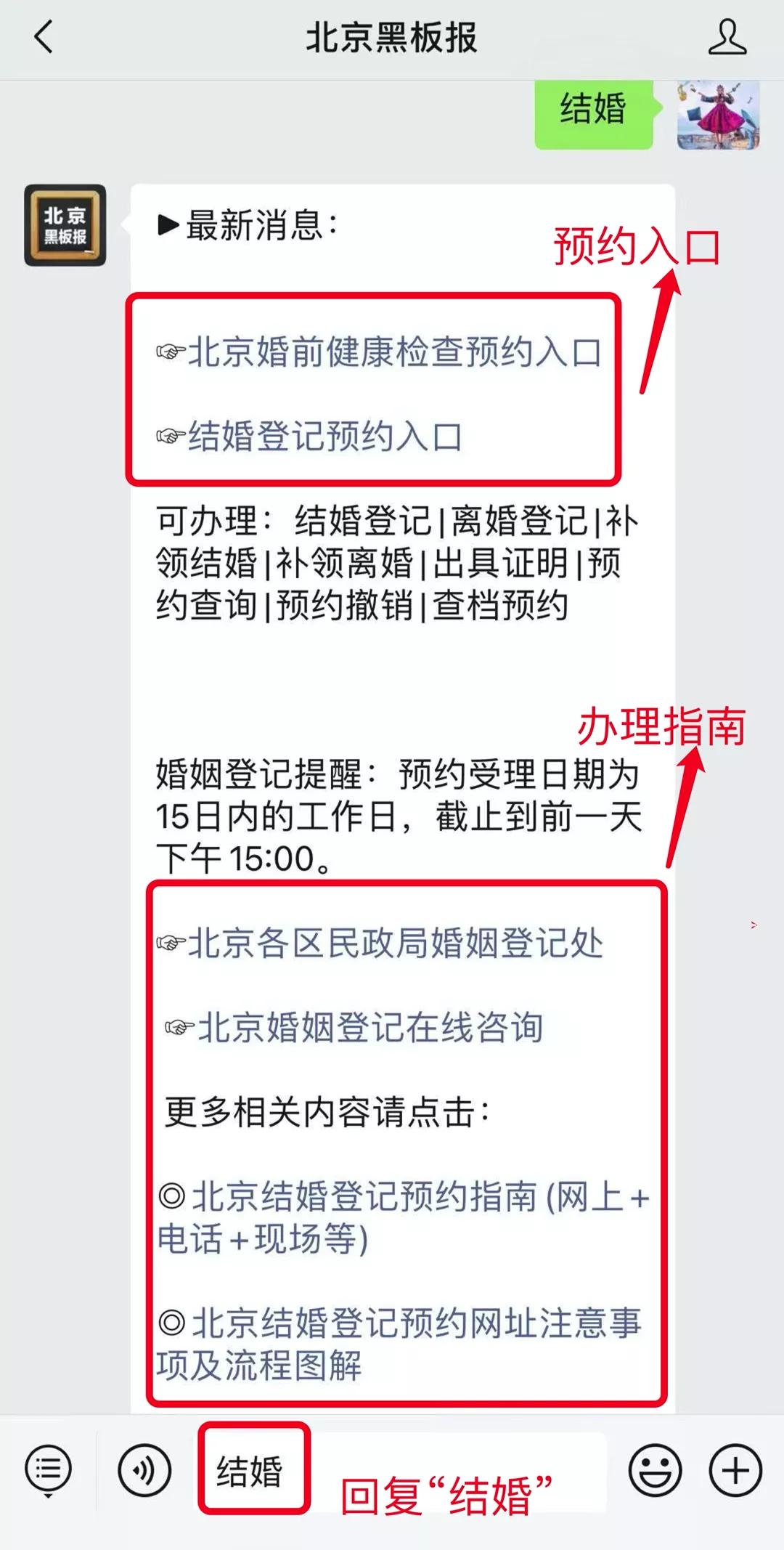784x1550 pixels.
Task: Tap the green 结婚 sent message bubble
Action: pyautogui.click(x=594, y=113)
